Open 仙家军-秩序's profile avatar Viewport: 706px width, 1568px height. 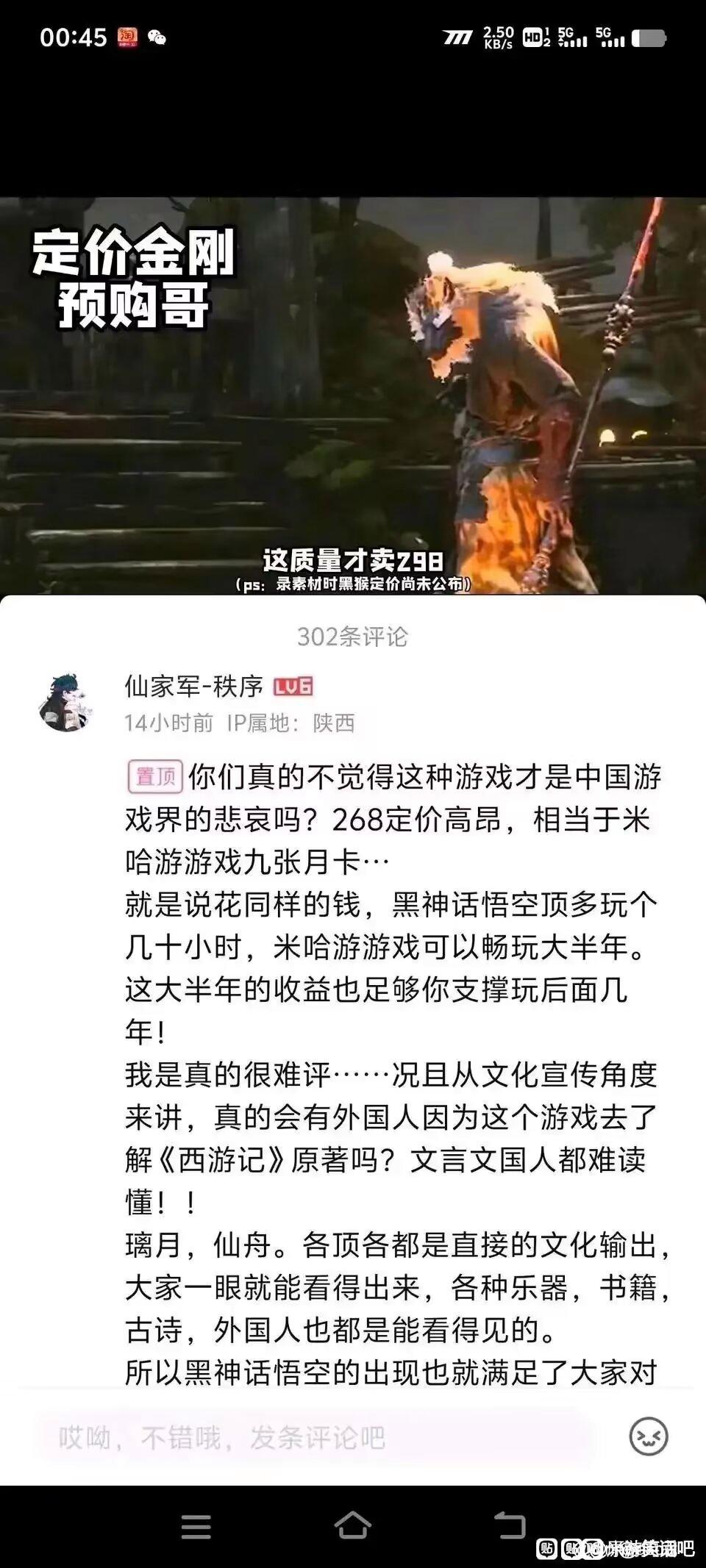pos(65,702)
